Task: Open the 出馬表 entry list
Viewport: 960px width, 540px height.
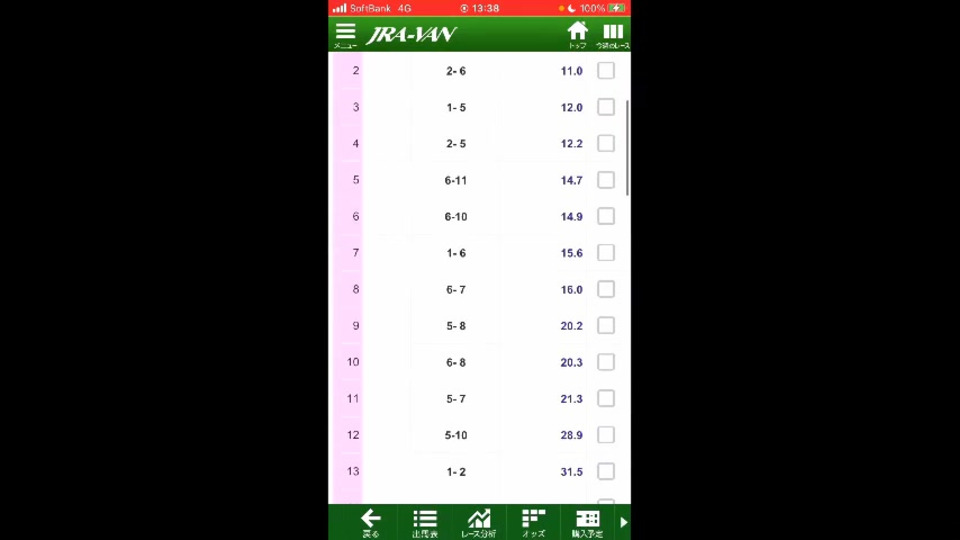Action: pos(425,522)
